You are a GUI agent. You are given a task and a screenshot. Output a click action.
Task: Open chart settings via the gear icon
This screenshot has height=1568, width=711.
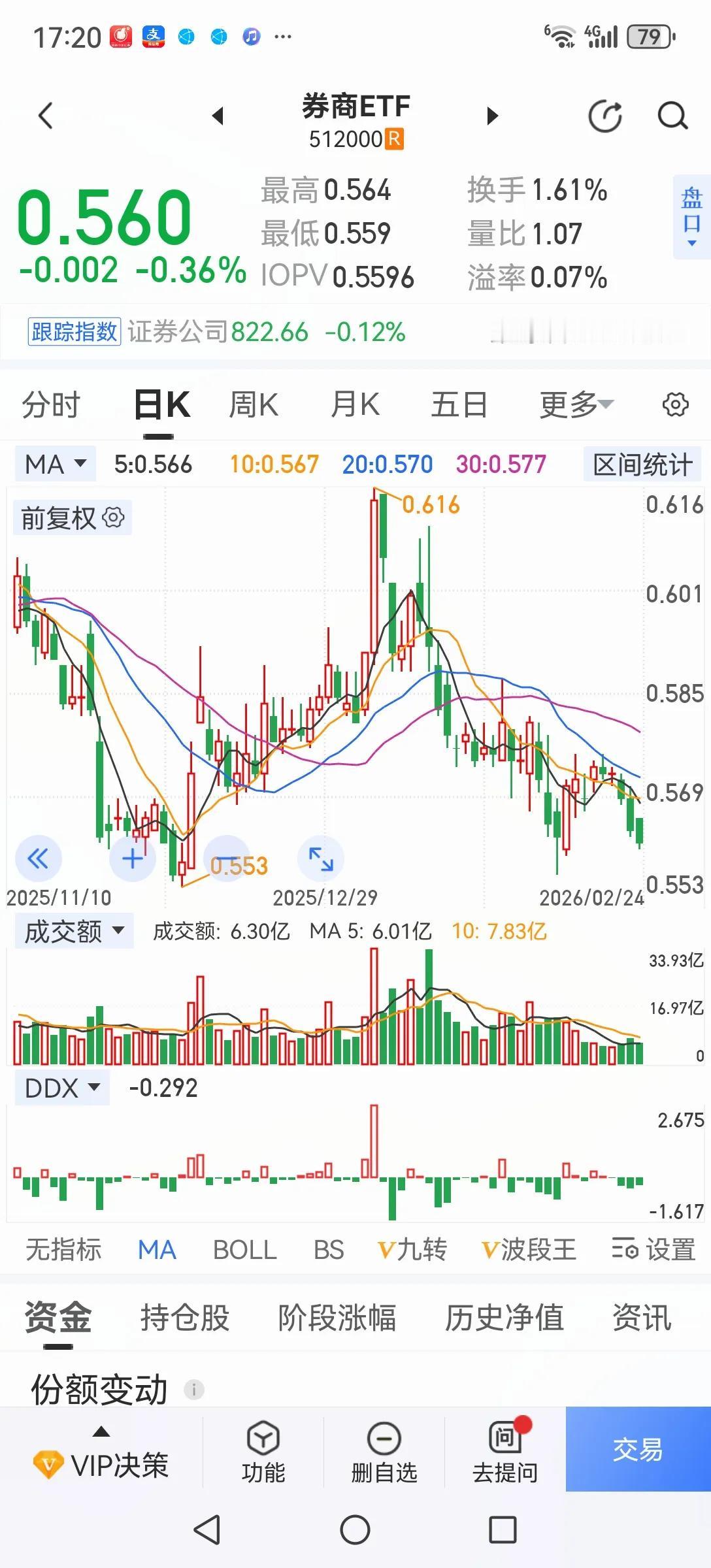point(674,405)
